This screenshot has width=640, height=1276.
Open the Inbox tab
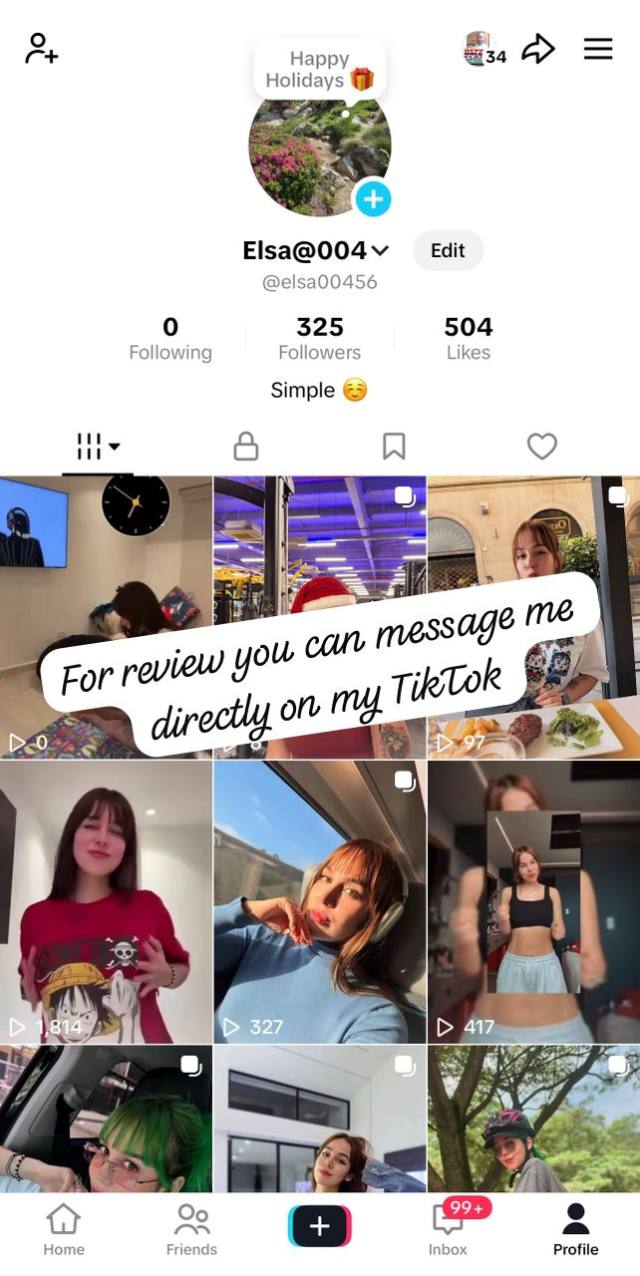(447, 1230)
